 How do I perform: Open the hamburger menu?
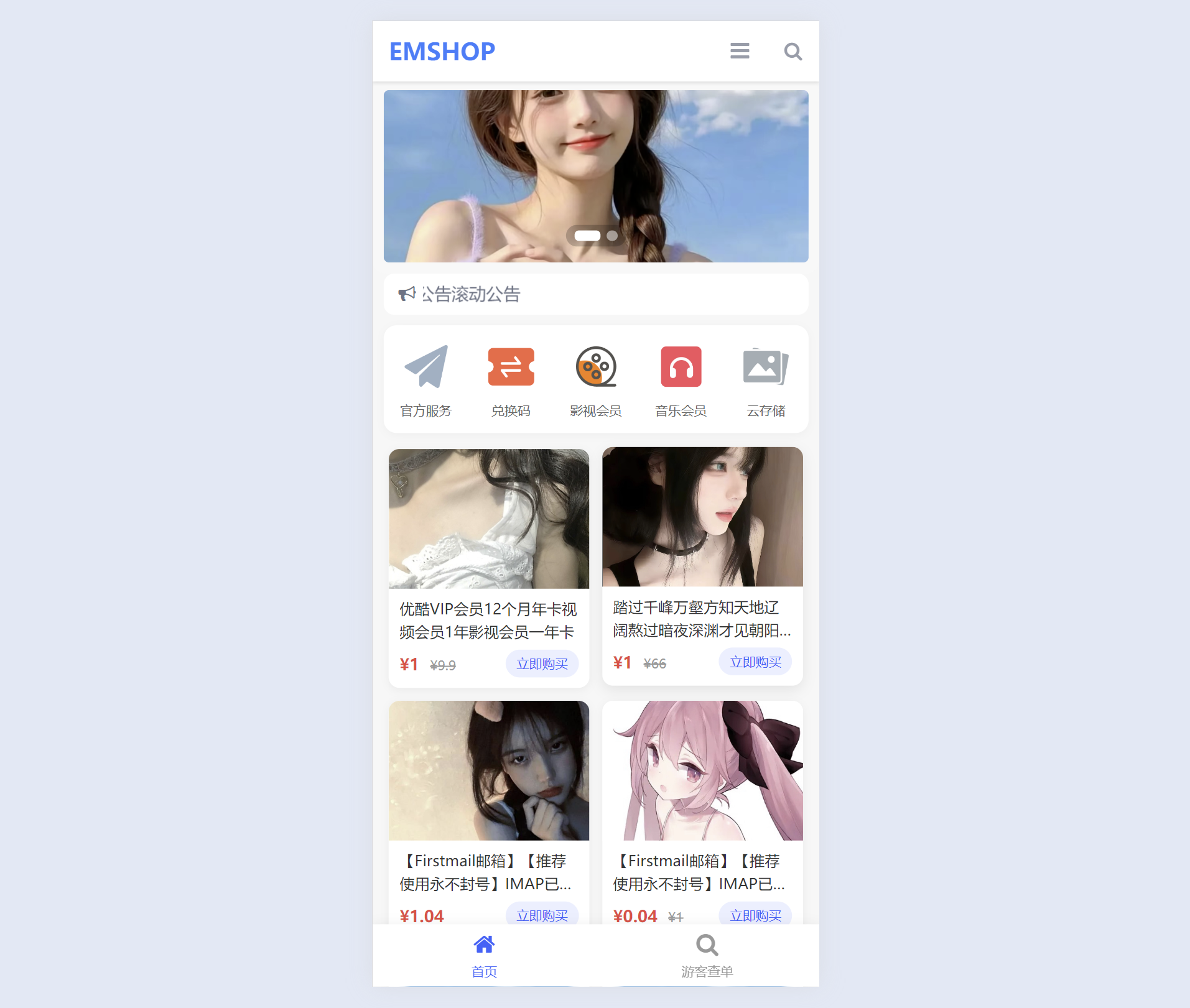[x=739, y=51]
